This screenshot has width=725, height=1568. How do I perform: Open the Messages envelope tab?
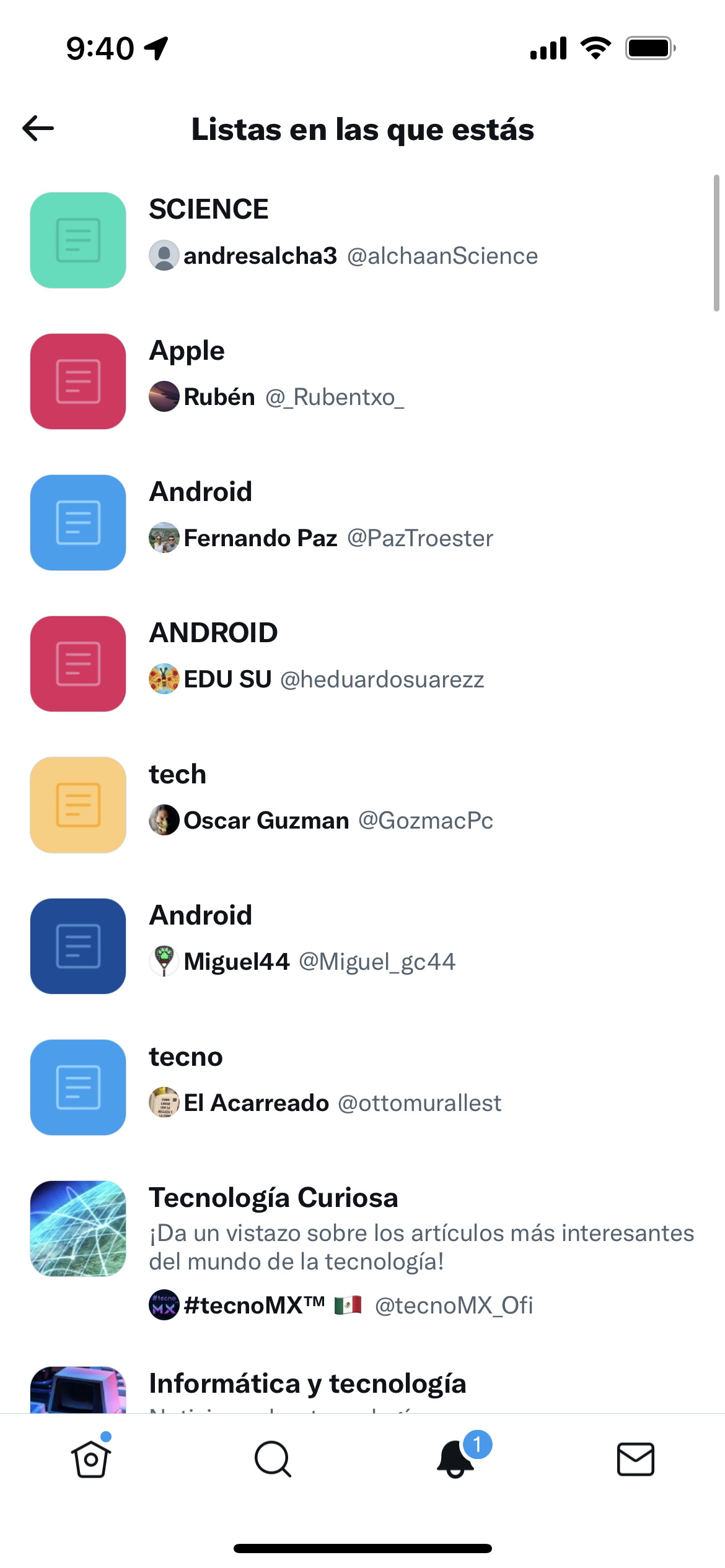tap(636, 1459)
